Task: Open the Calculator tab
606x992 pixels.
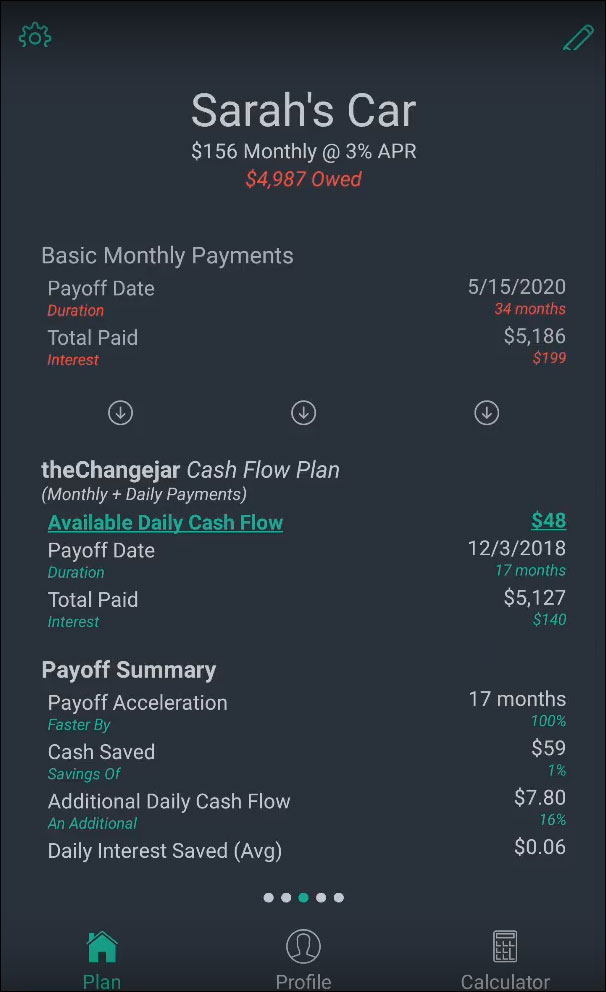Action: pos(505,959)
